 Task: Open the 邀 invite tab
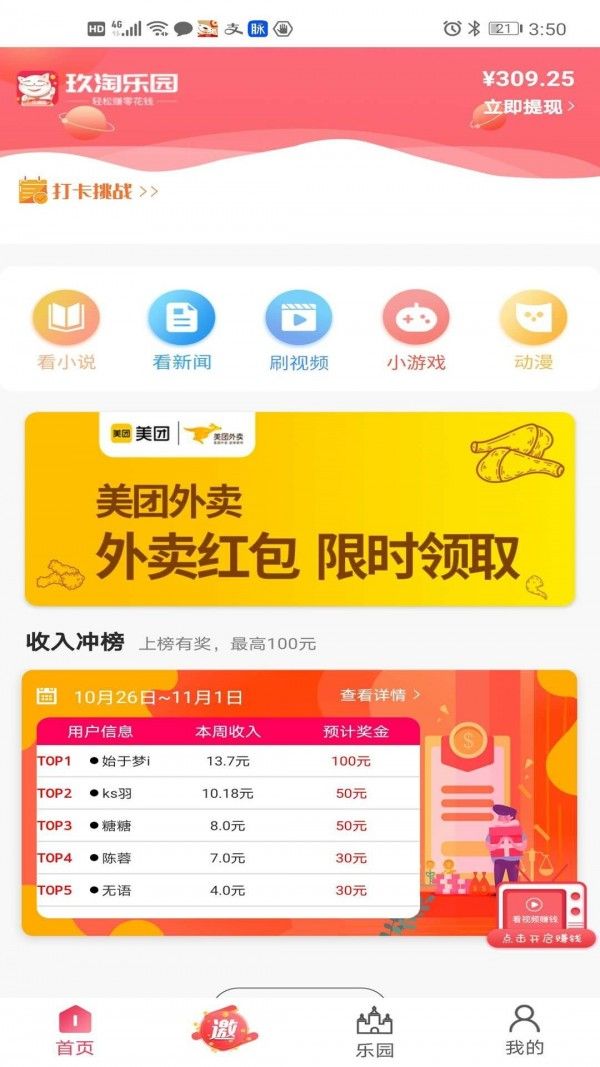(x=224, y=1029)
